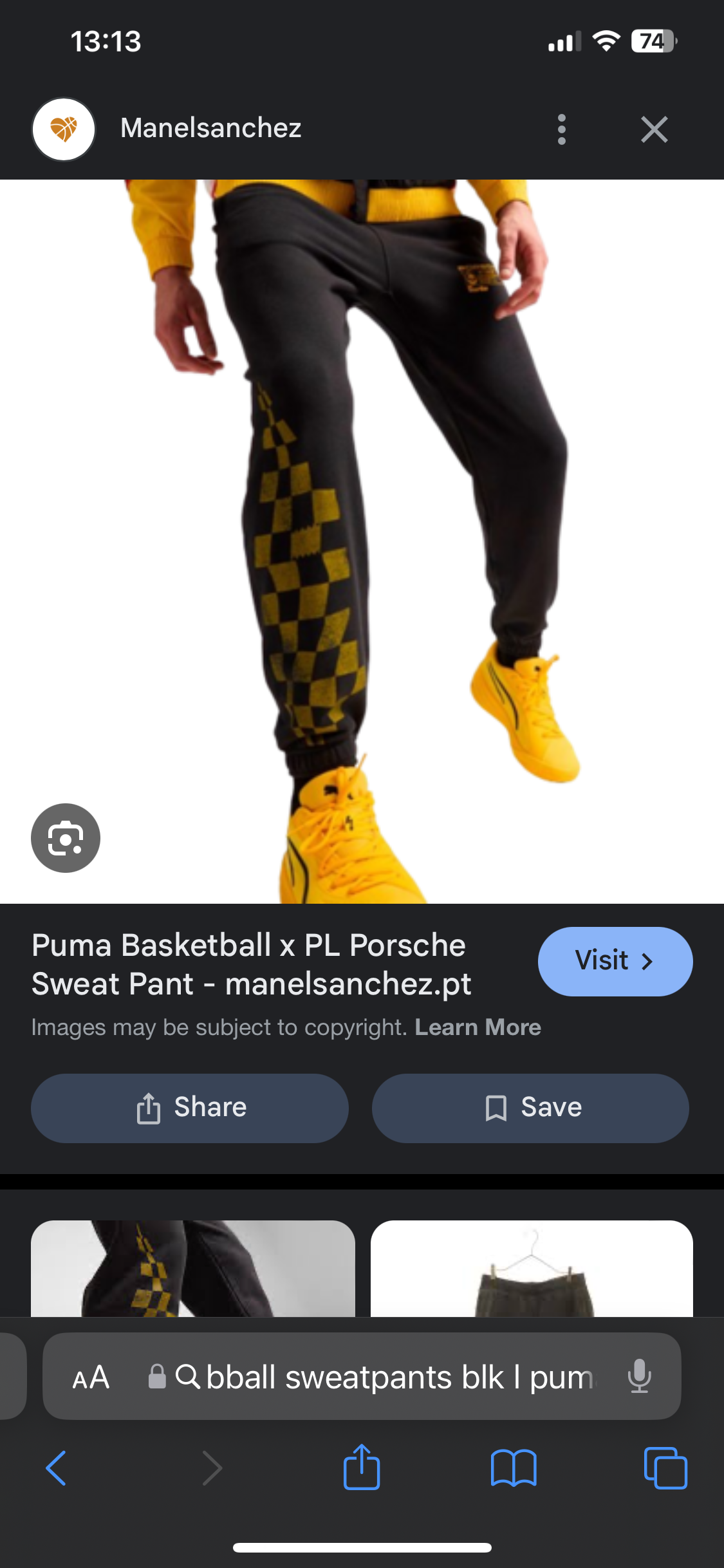
Task: Open Safari bookmarks
Action: [x=513, y=1468]
